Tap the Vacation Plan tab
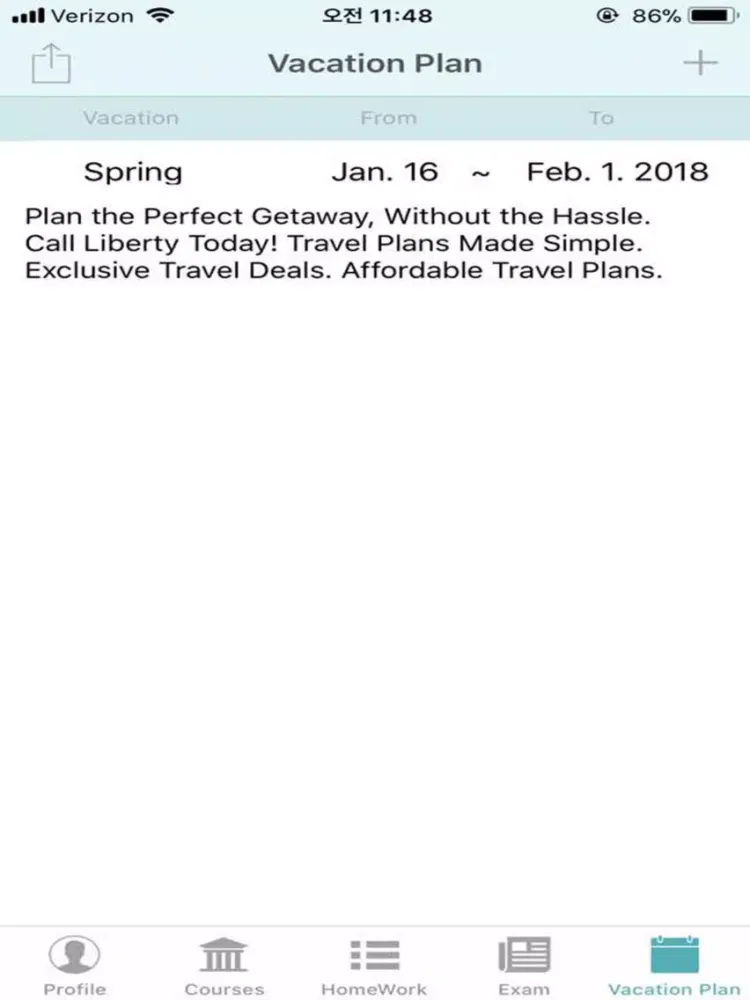The image size is (750, 1000). tap(674, 965)
